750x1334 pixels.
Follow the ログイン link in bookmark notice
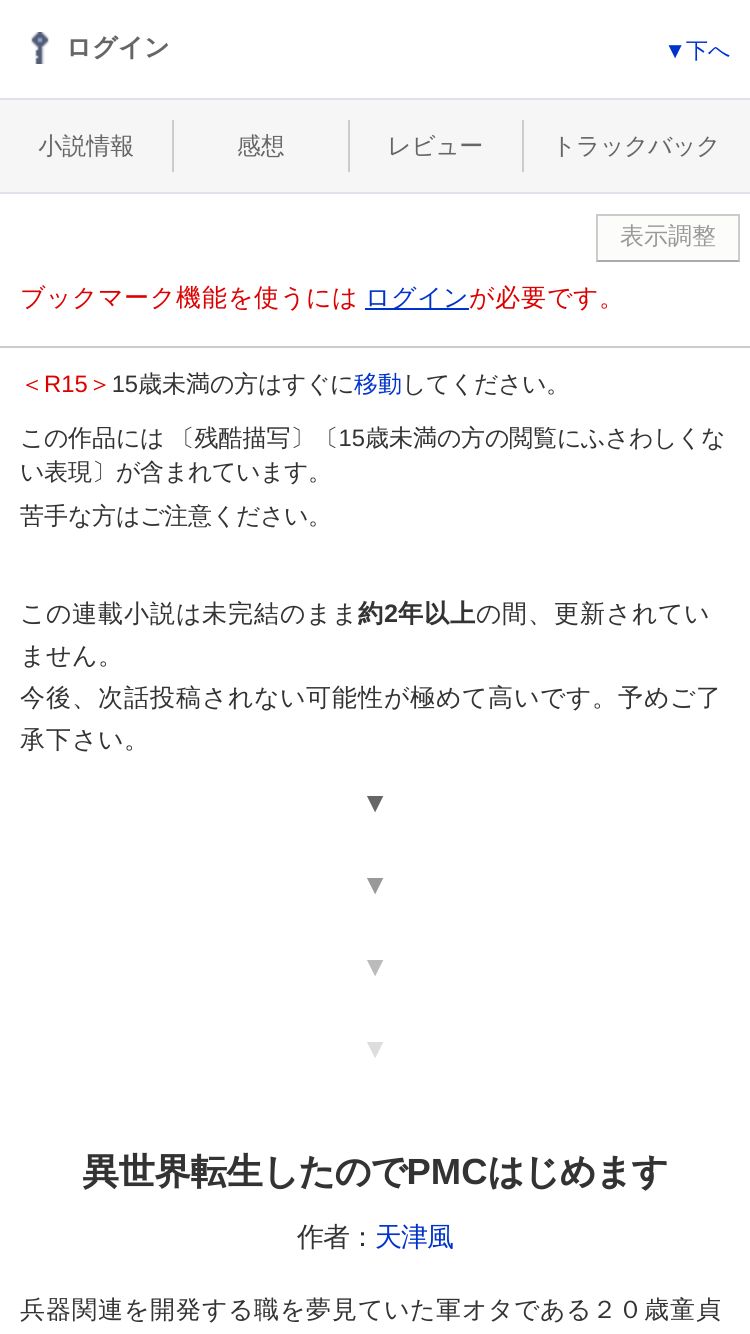pyautogui.click(x=417, y=298)
